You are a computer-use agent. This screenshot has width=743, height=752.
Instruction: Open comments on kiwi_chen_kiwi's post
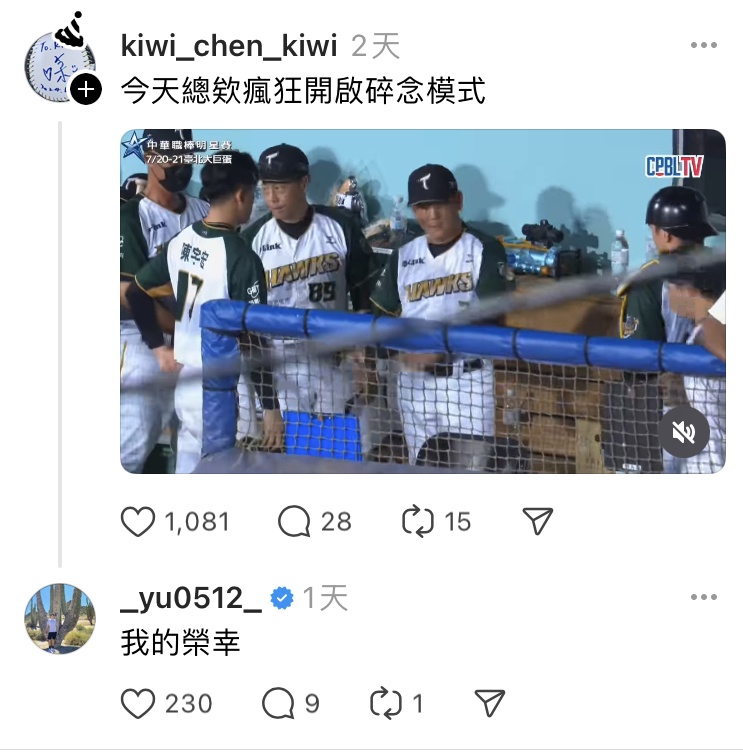293,521
